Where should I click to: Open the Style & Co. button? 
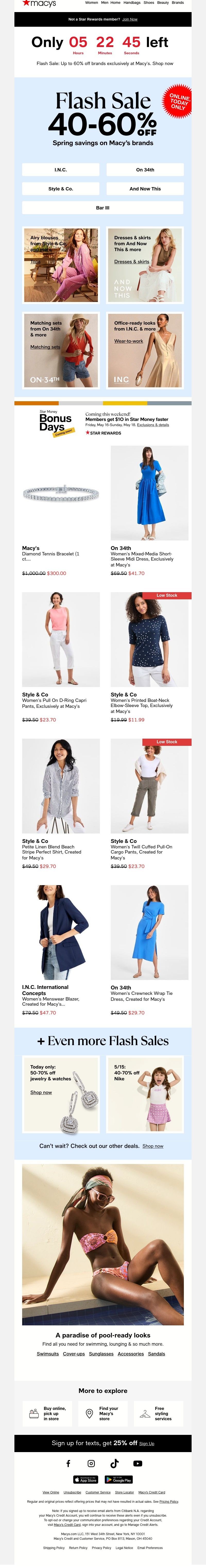[60, 189]
